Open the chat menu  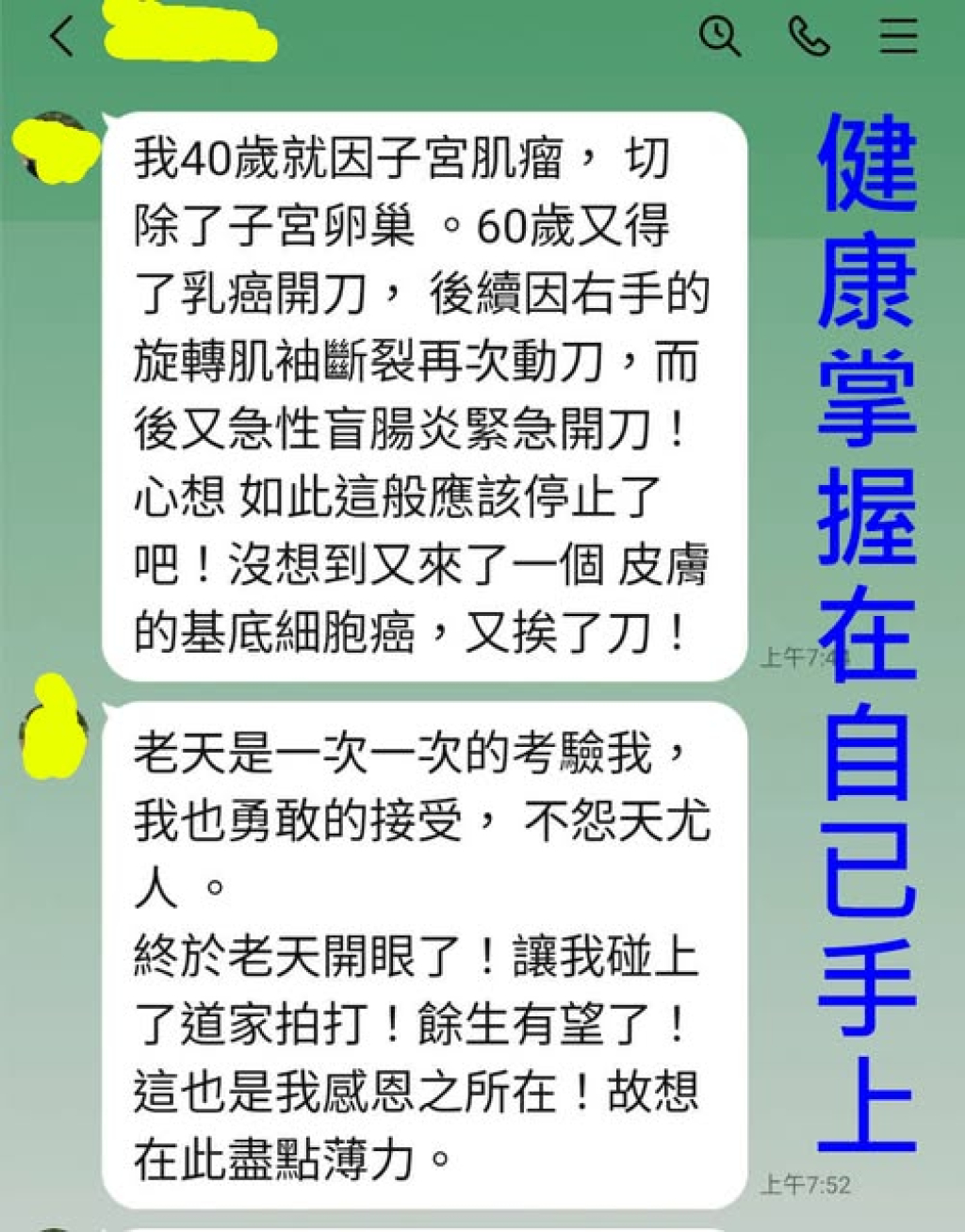898,37
